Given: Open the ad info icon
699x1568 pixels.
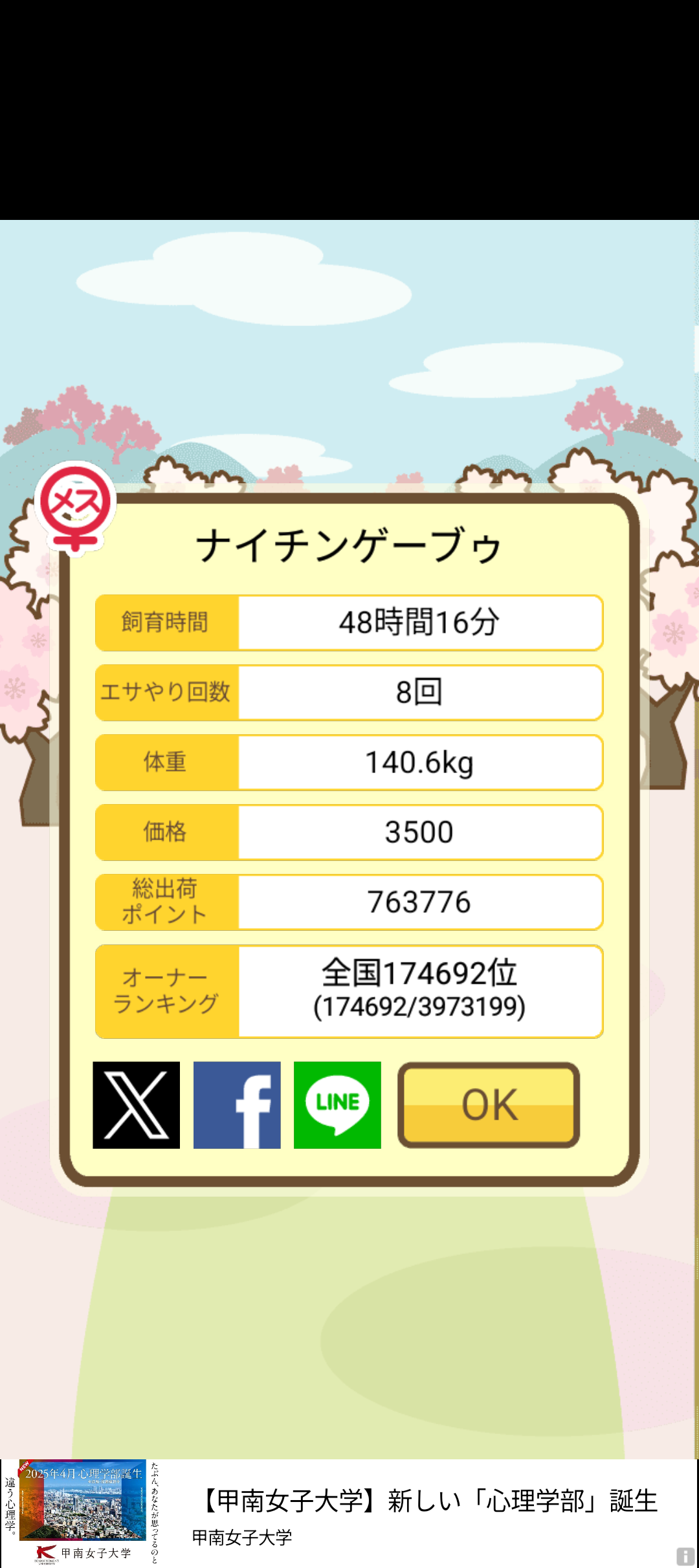Looking at the screenshot, I should point(685,1556).
